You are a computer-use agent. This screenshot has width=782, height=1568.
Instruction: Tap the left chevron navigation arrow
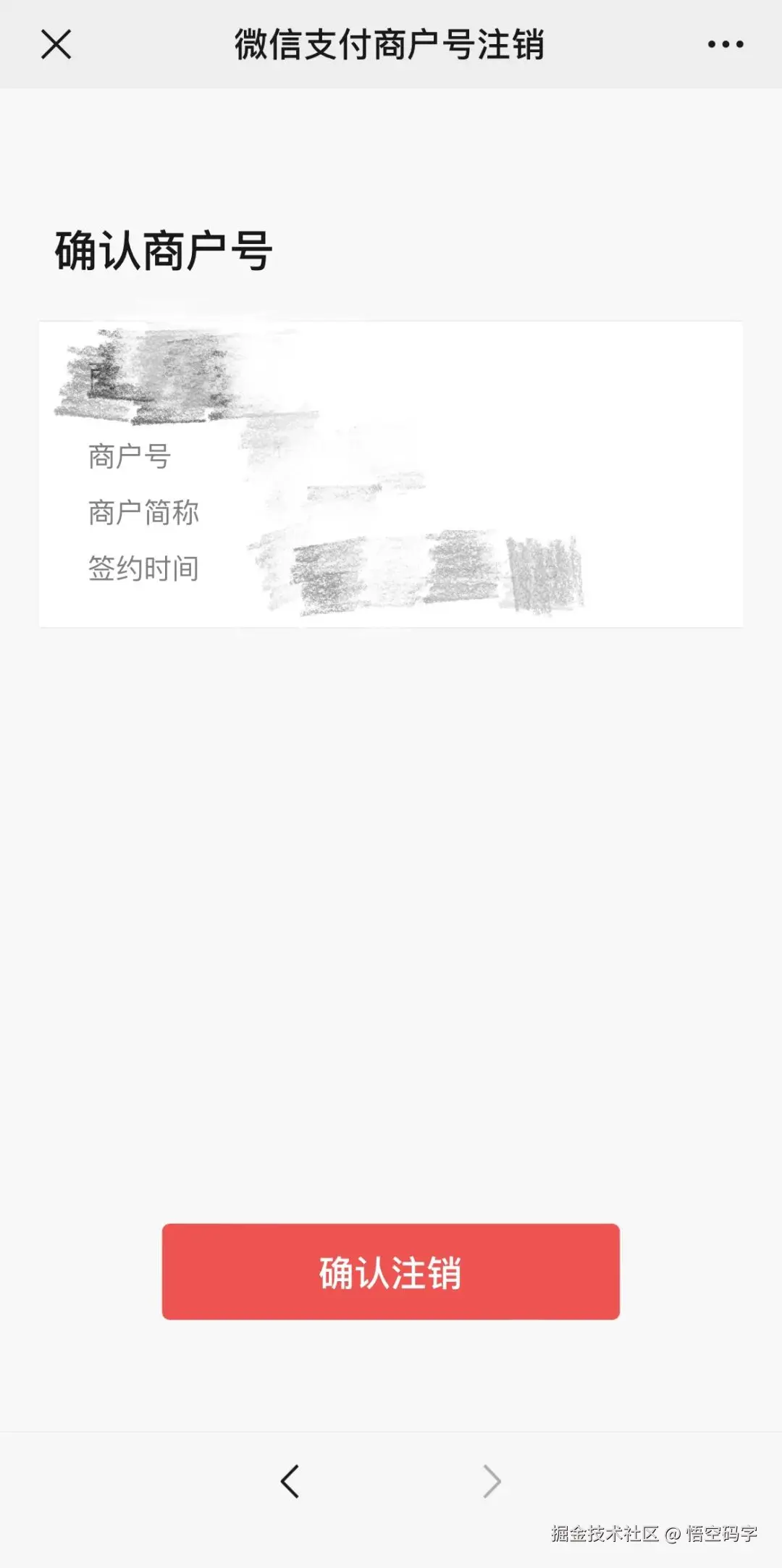point(290,1480)
